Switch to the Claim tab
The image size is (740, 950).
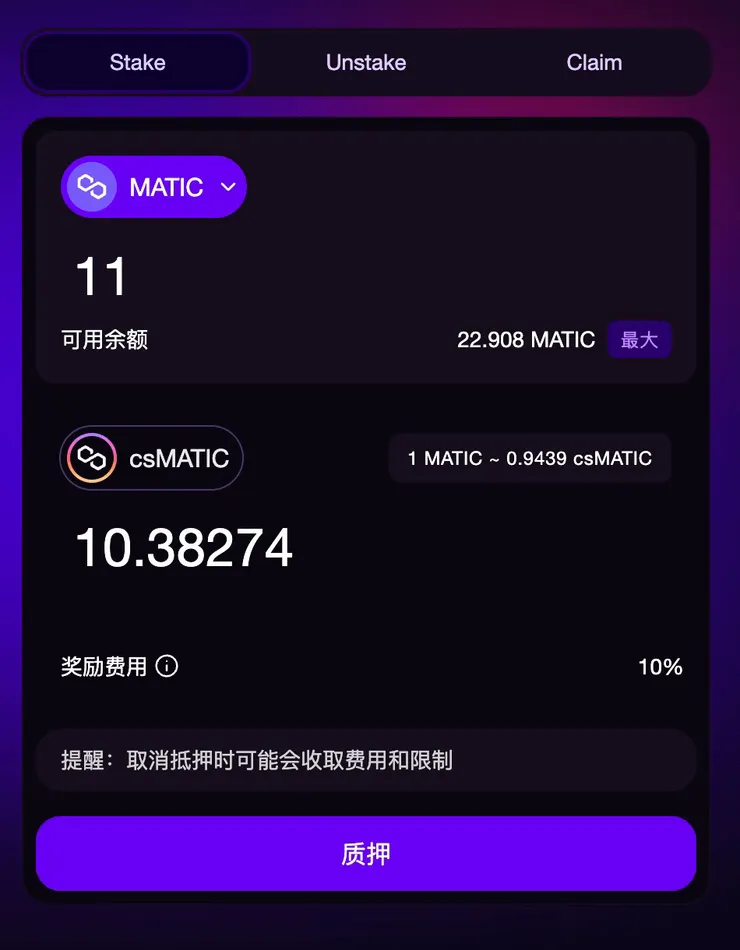click(594, 62)
